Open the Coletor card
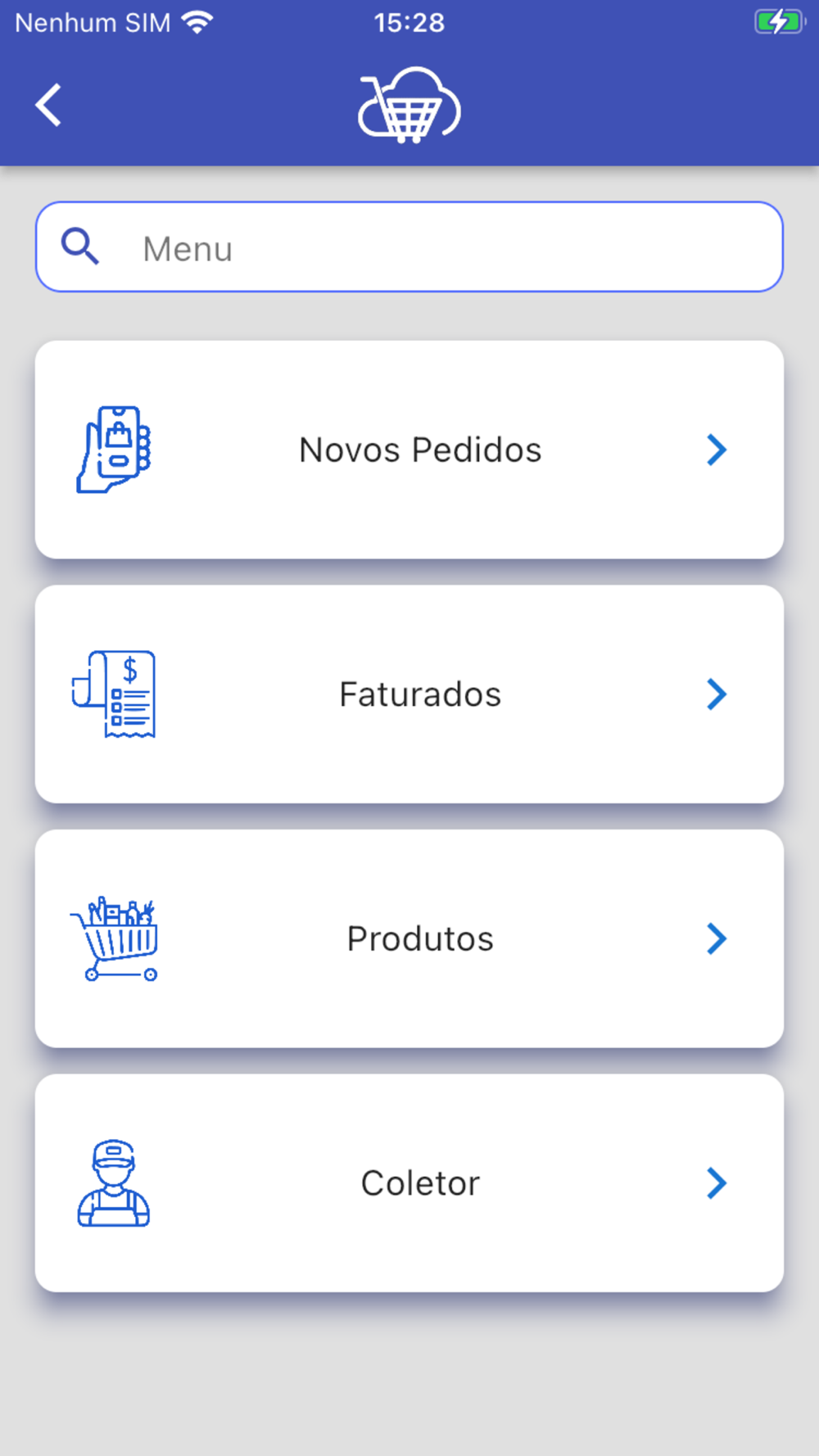This screenshot has width=819, height=1456. [409, 1183]
